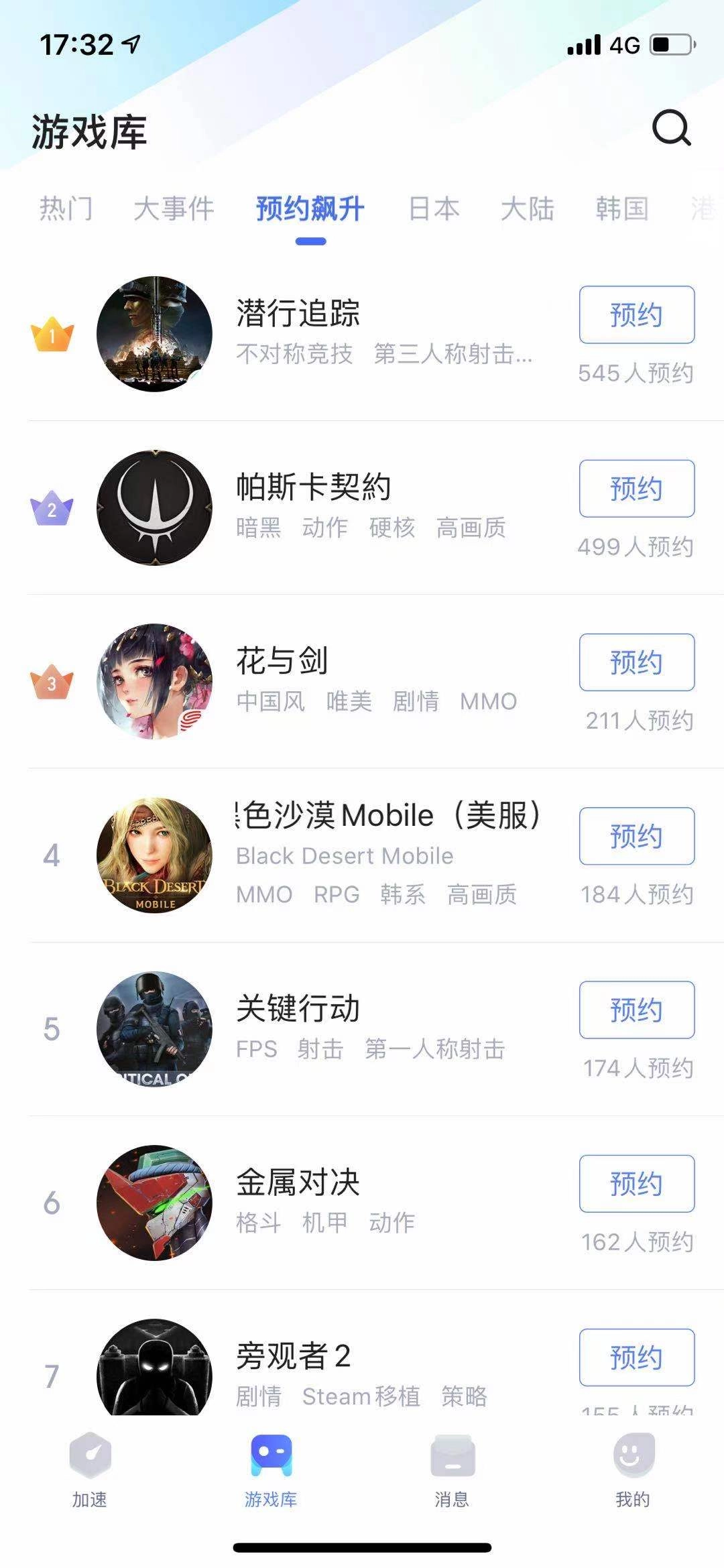Screen dimensions: 724x1568
Task: Open the search magnifier icon
Action: (671, 127)
